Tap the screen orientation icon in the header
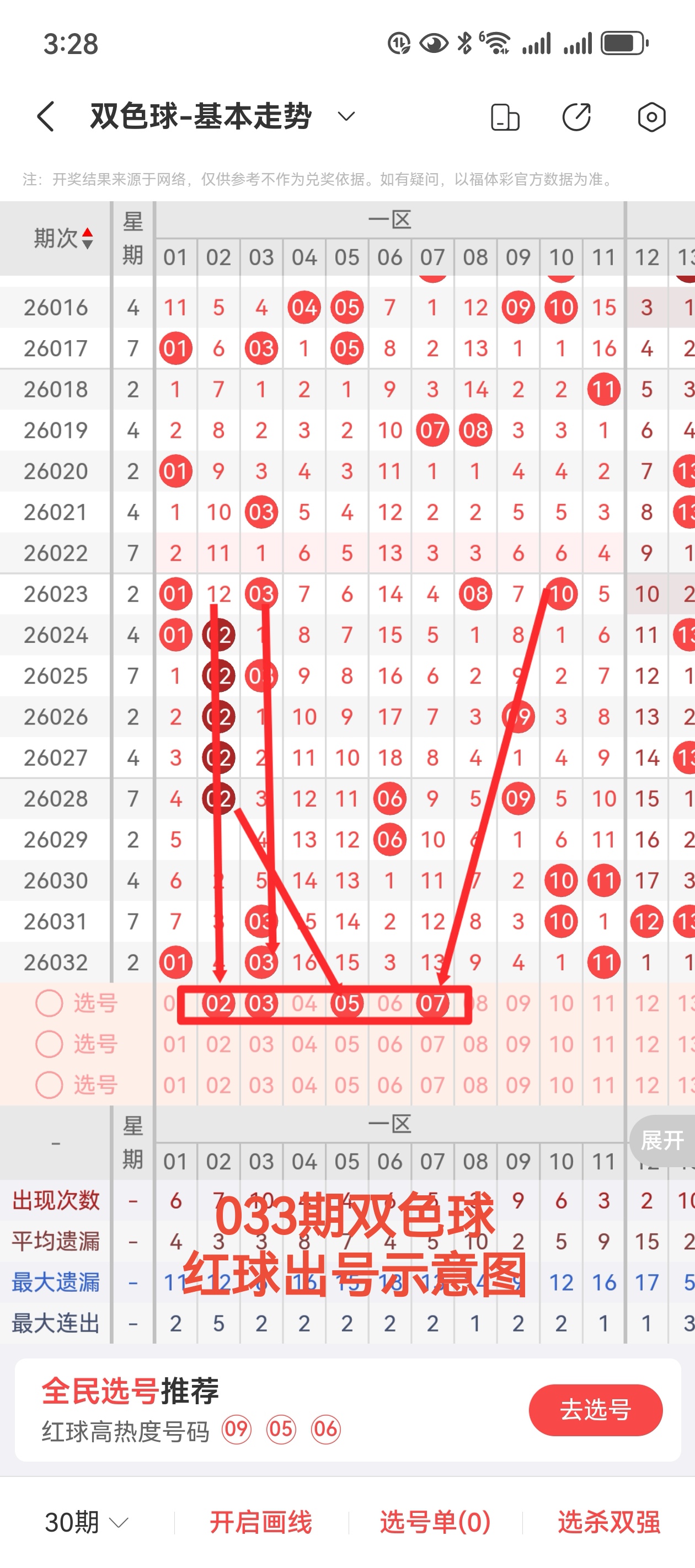This screenshot has width=695, height=1568. tap(505, 117)
